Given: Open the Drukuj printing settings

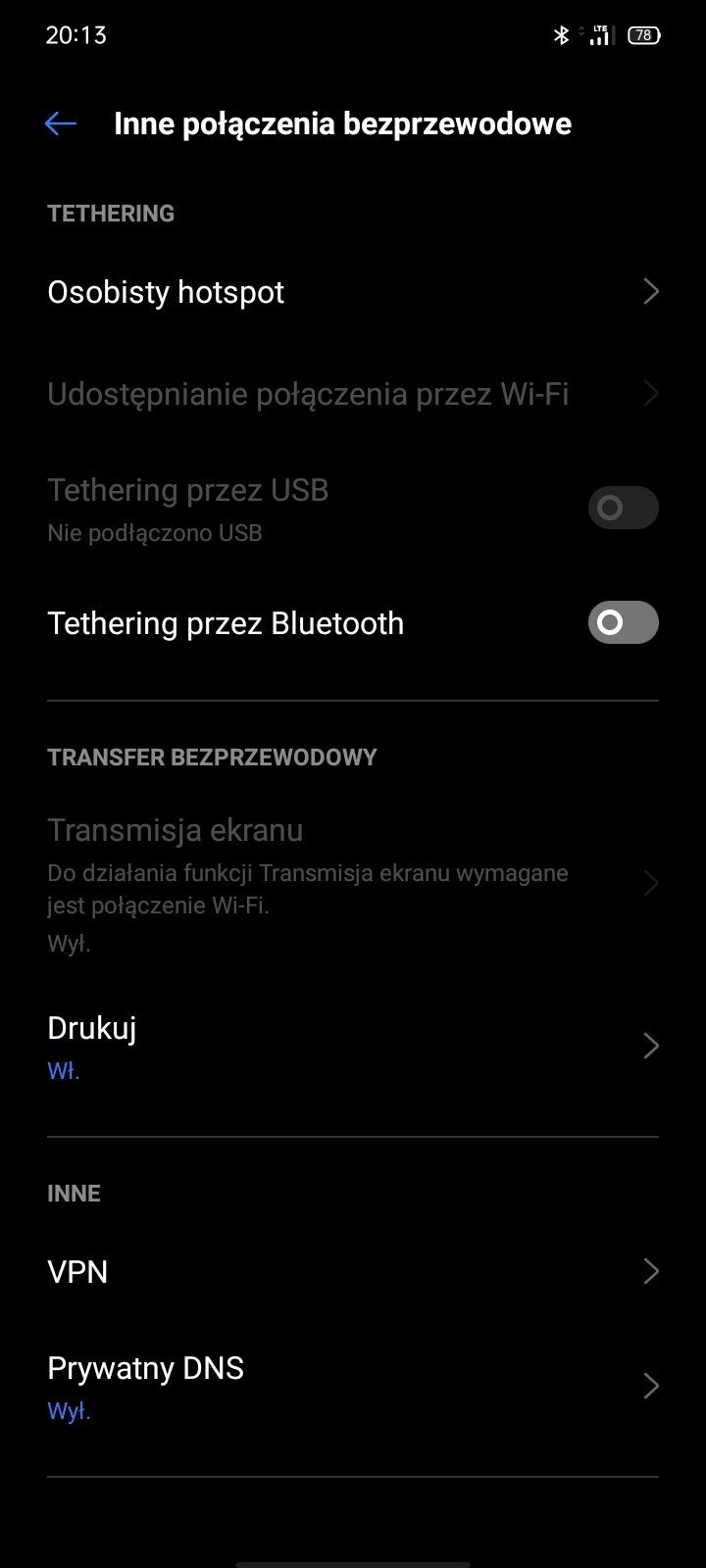Looking at the screenshot, I should click(353, 1047).
